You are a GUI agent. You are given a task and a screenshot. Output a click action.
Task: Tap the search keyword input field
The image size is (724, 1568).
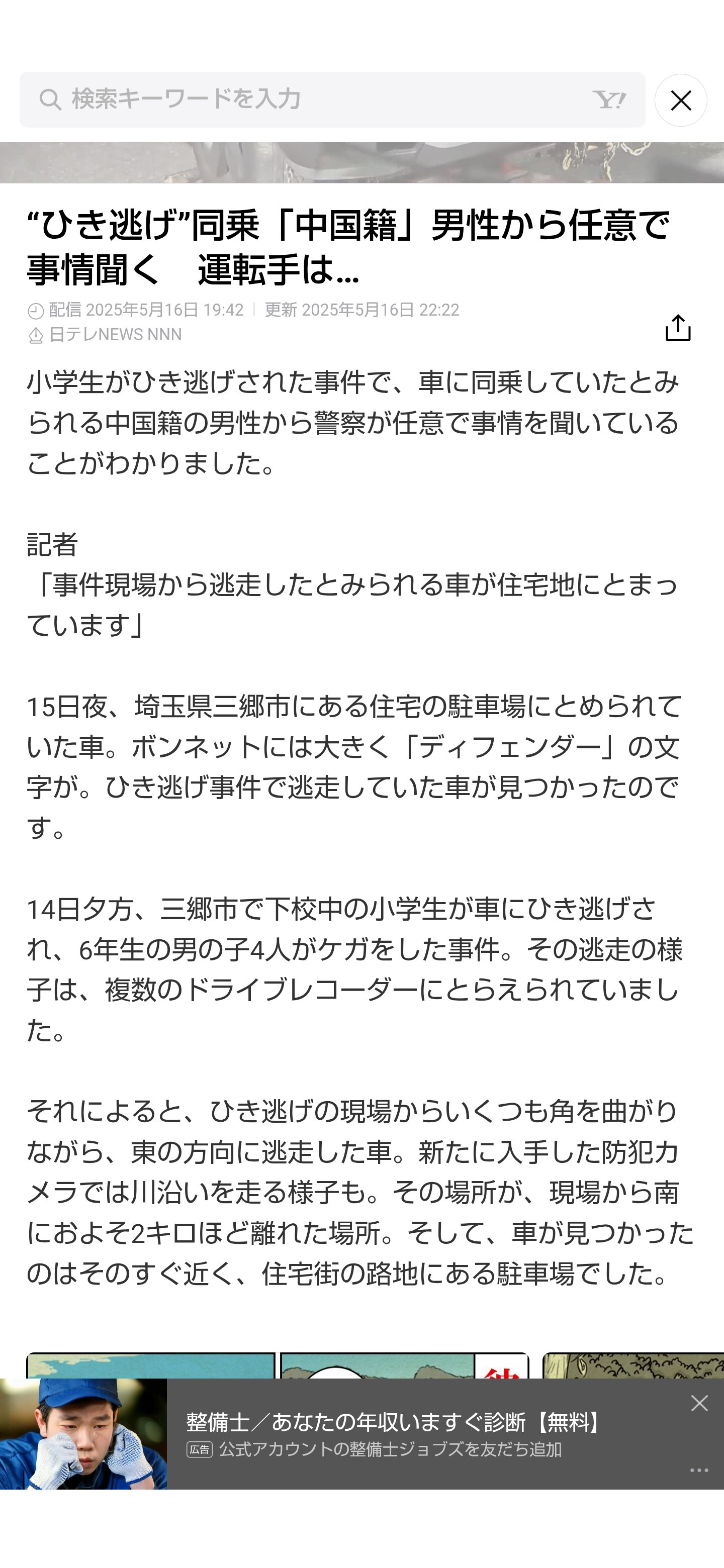pos(332,99)
